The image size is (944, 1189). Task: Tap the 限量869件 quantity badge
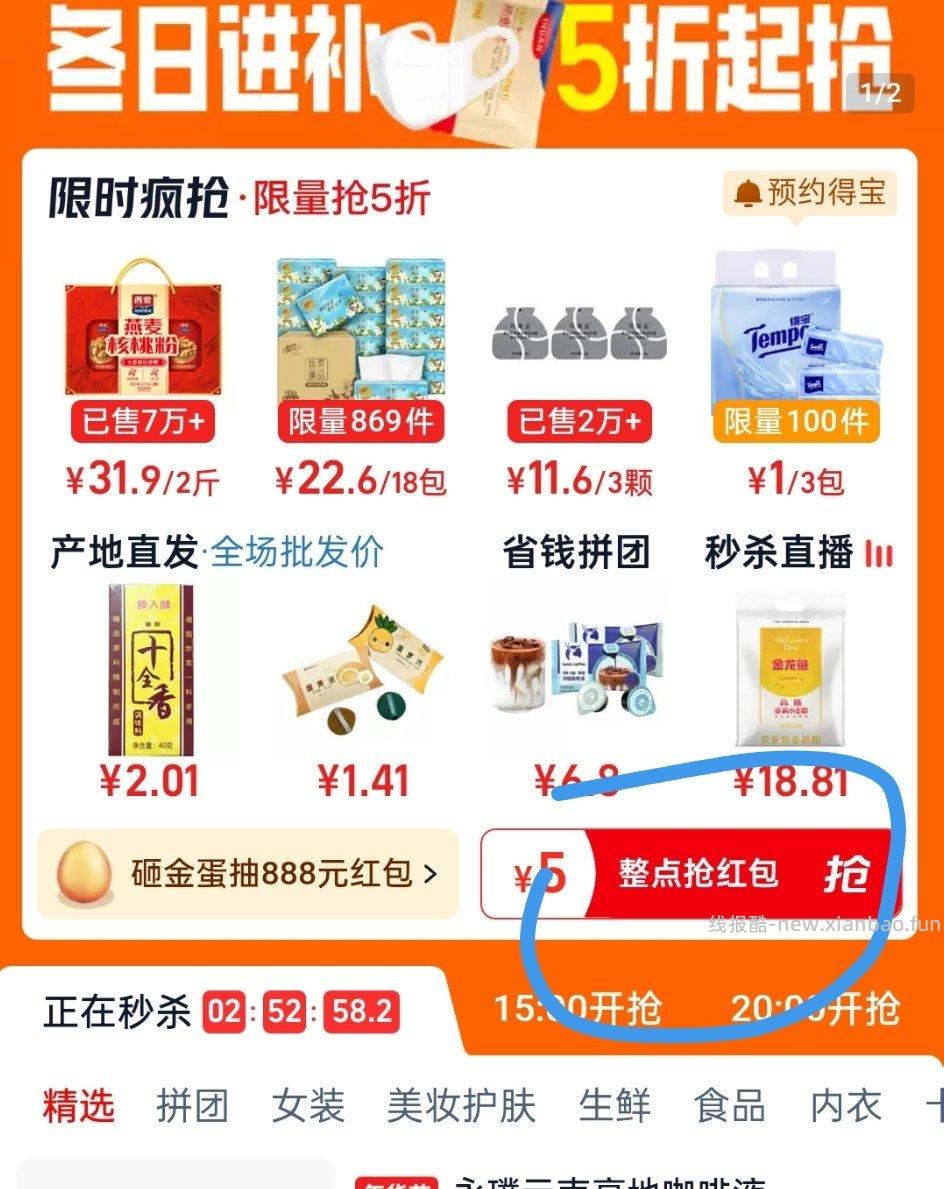coord(359,422)
